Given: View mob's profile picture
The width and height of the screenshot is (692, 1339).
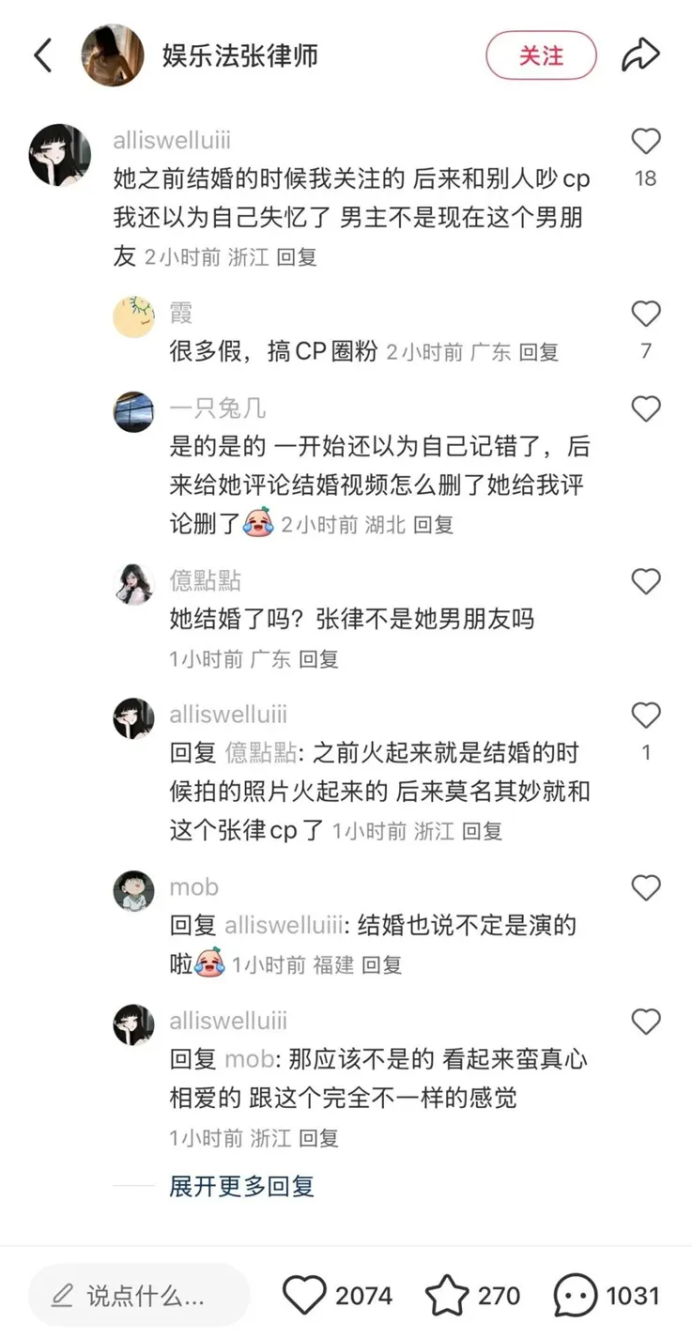Looking at the screenshot, I should pyautogui.click(x=134, y=890).
